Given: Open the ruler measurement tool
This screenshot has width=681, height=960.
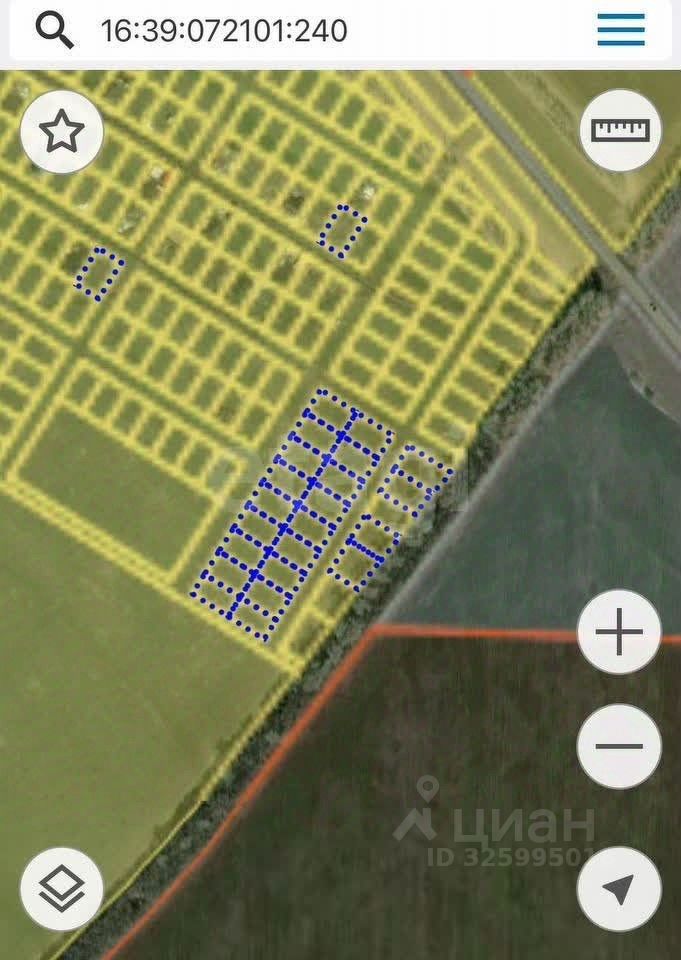Looking at the screenshot, I should [620, 130].
